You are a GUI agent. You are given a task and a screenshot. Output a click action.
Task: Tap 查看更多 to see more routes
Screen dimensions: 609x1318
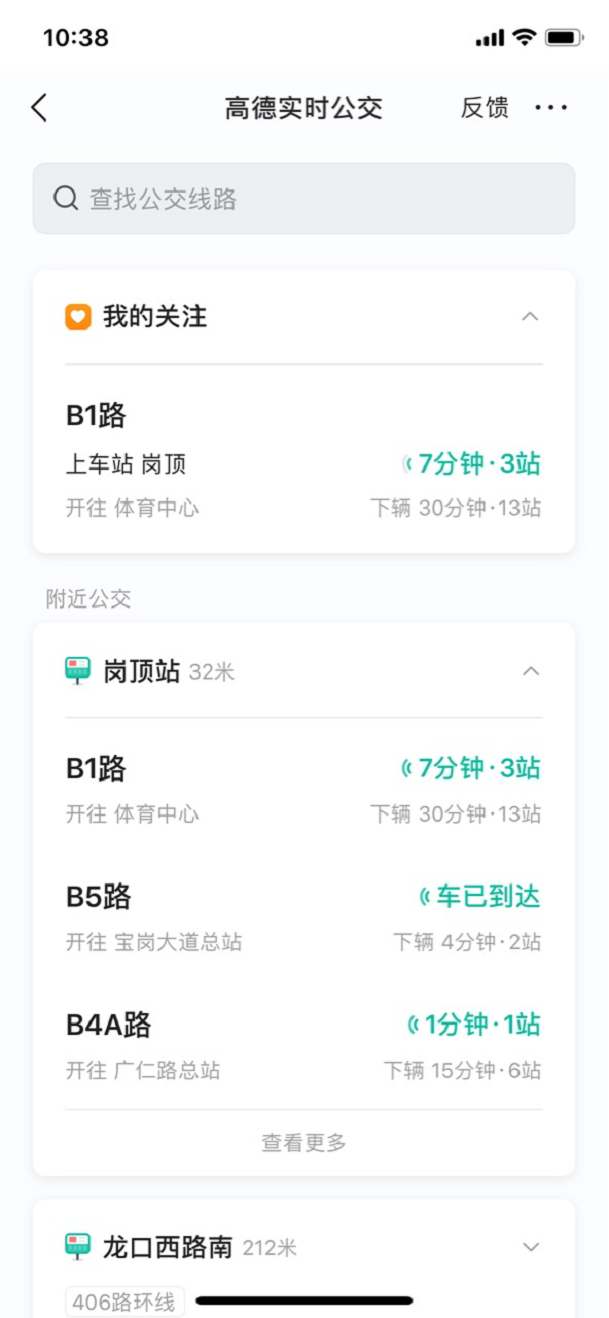pos(304,1142)
